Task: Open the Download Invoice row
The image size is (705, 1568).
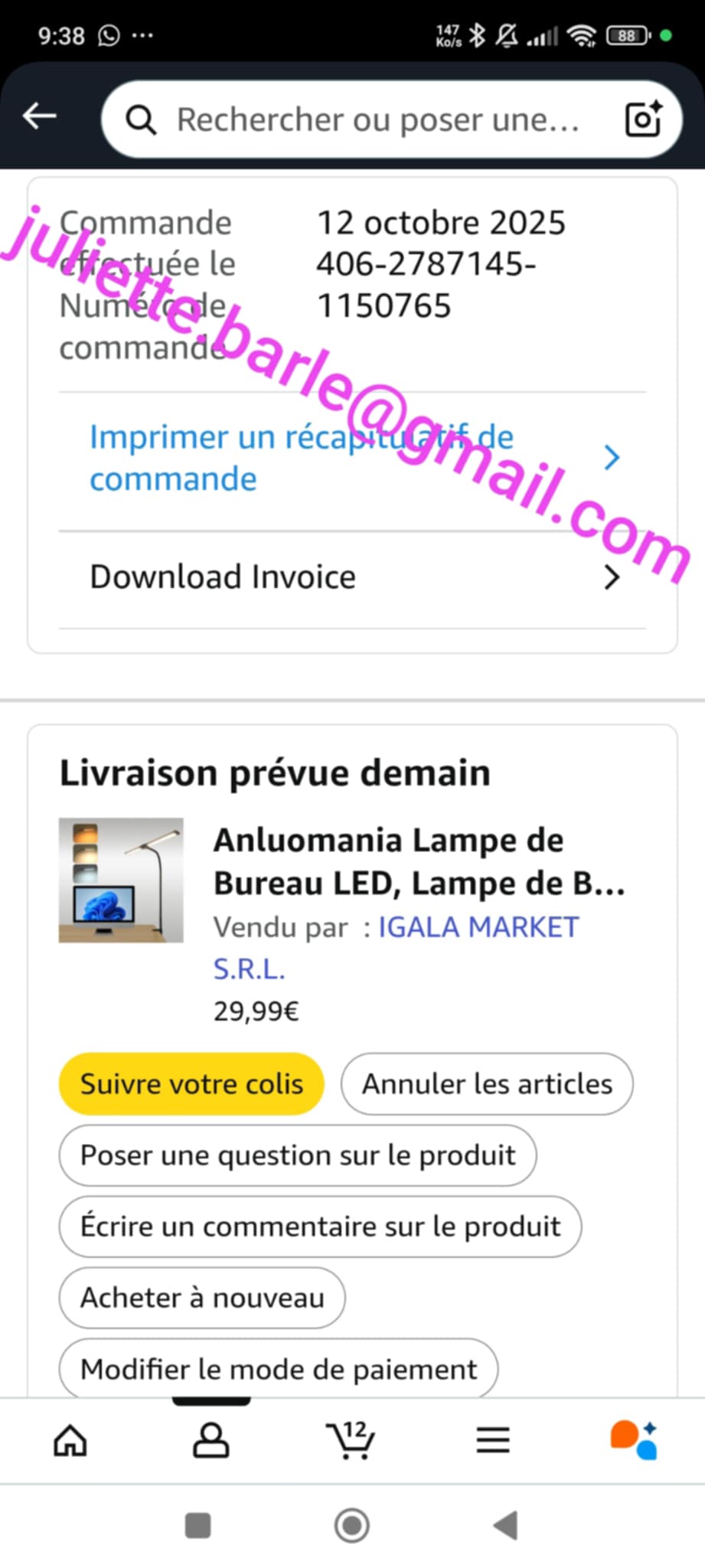Action: [352, 577]
